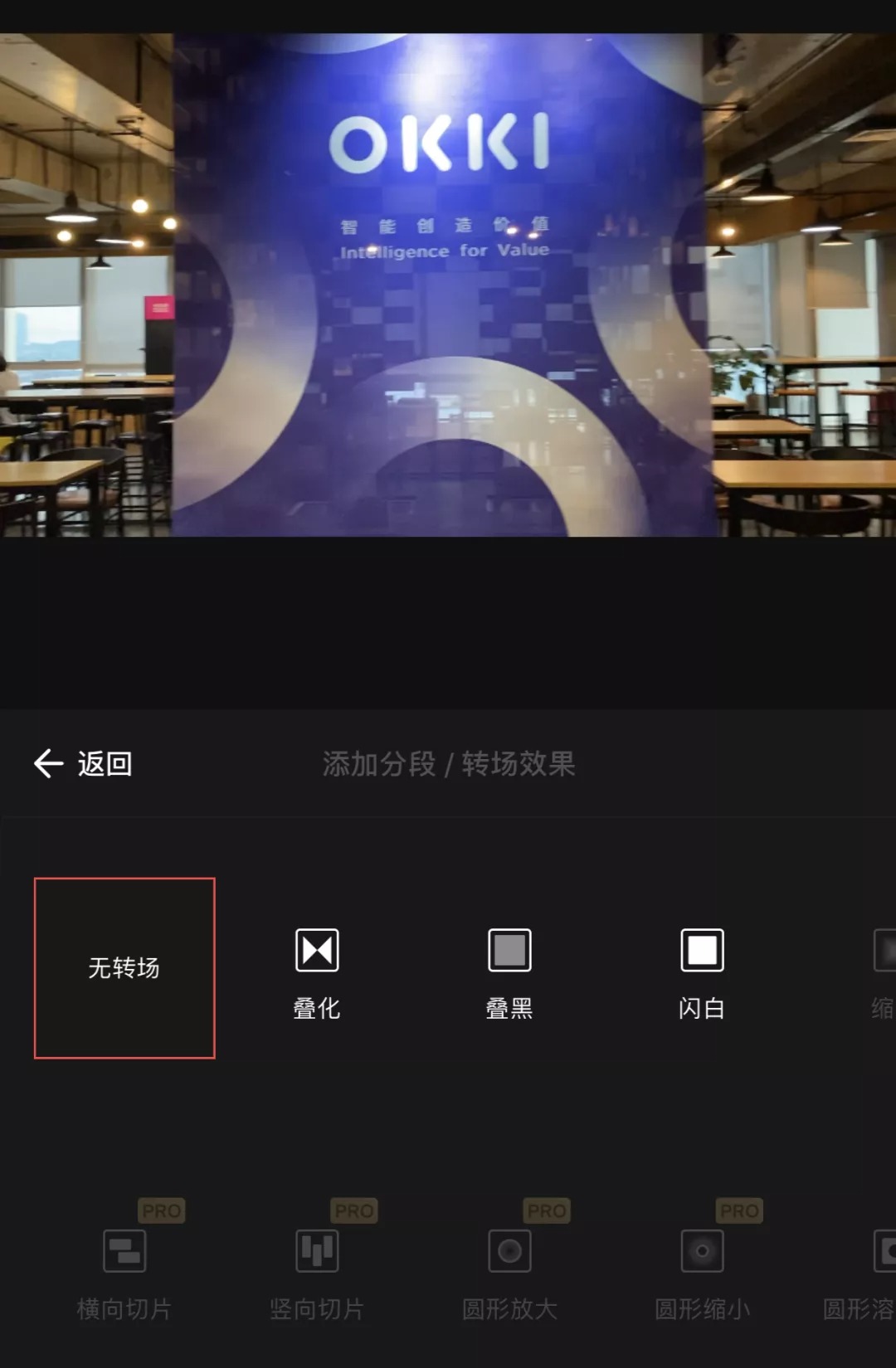Tap the 返回 back arrow
Viewport: 896px width, 1368px height.
[50, 763]
